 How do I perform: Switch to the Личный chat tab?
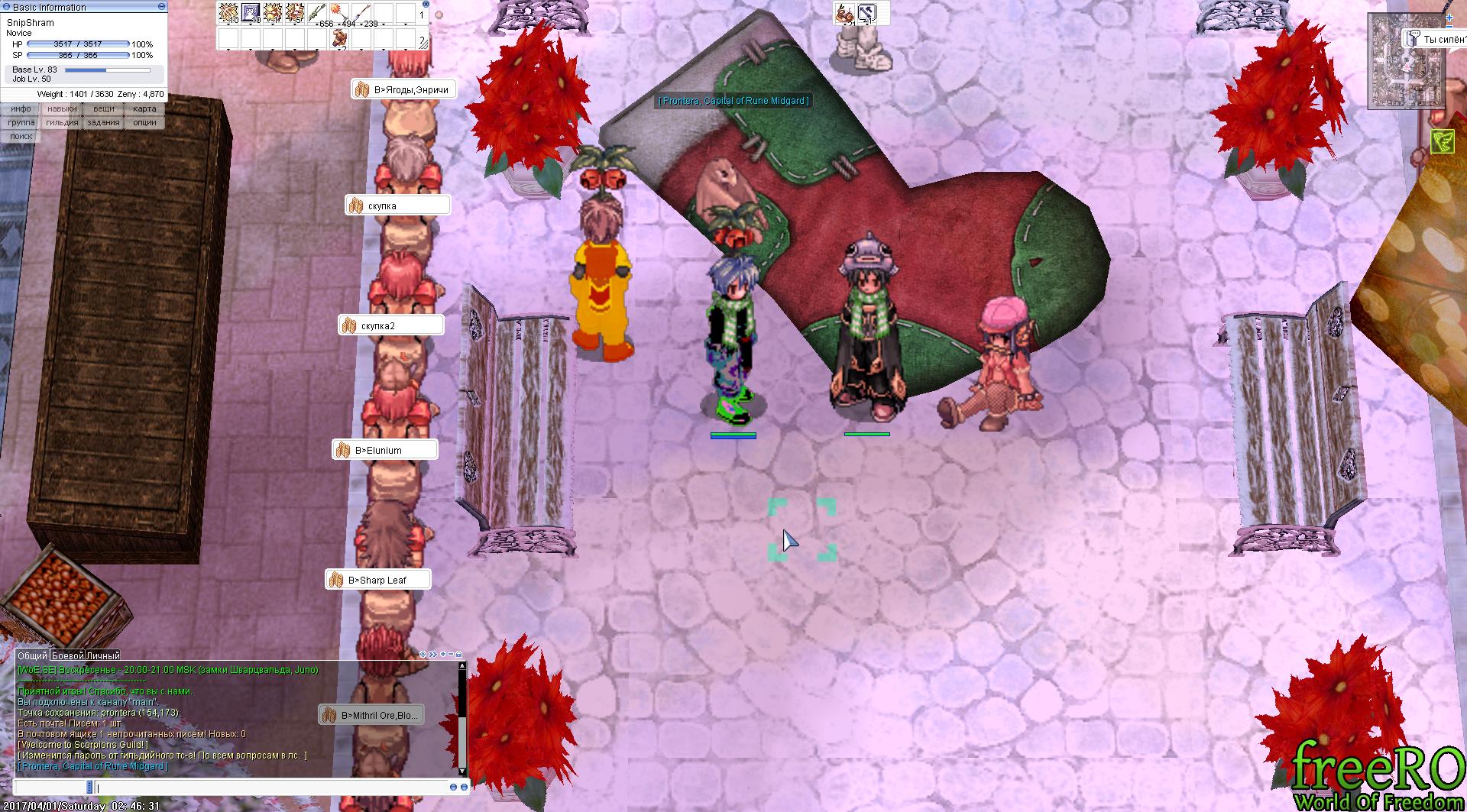click(x=102, y=655)
